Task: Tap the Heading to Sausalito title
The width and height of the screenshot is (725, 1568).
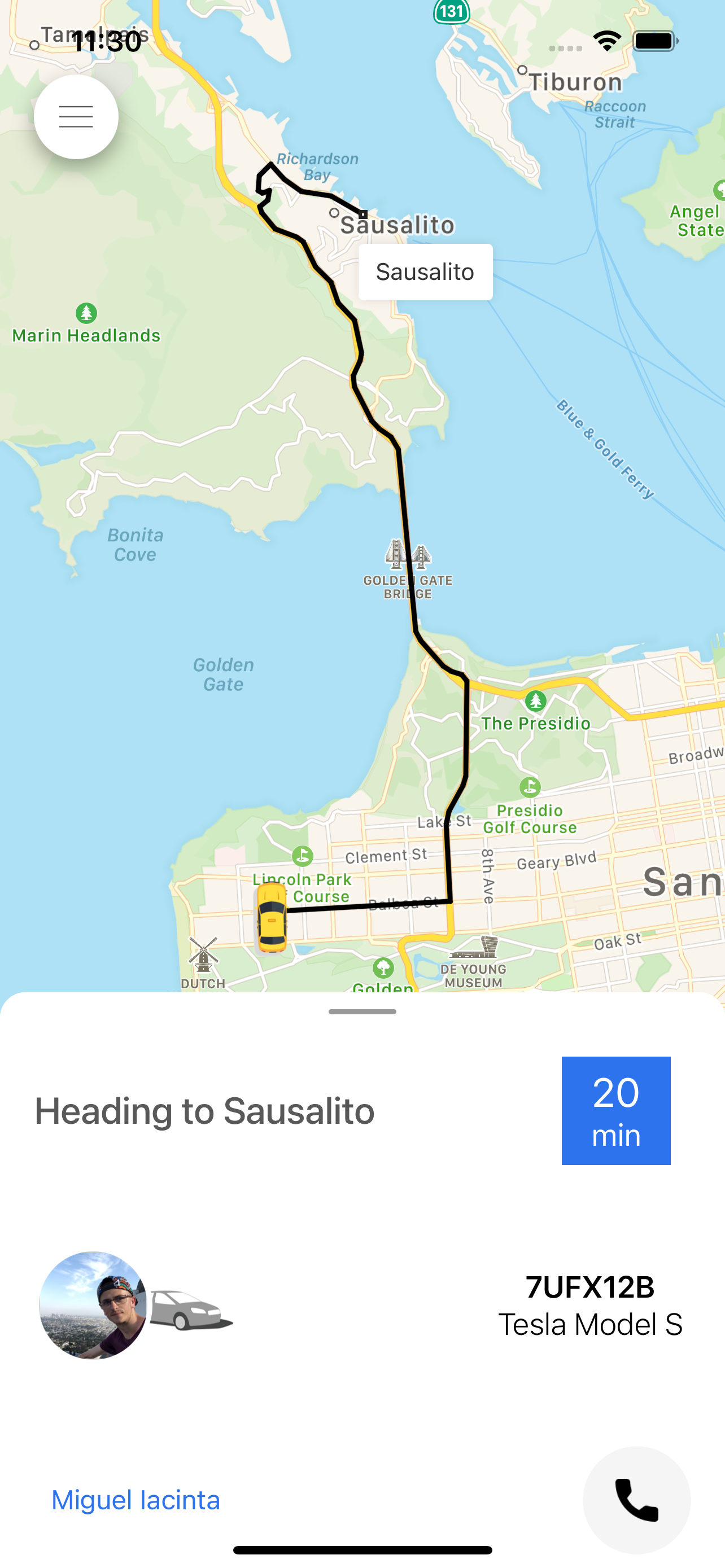Action: (203, 1110)
